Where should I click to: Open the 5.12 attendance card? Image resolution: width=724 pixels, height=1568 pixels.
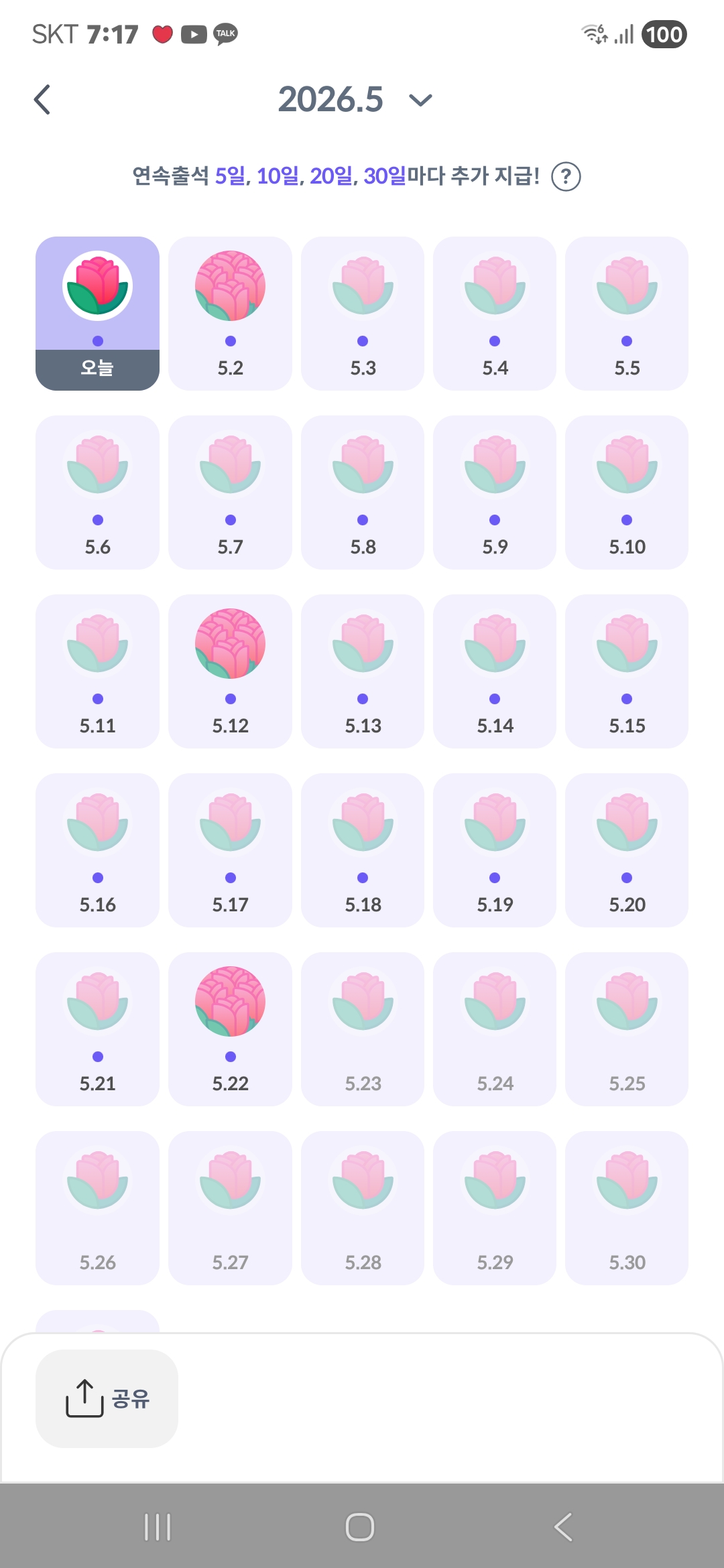pos(230,671)
